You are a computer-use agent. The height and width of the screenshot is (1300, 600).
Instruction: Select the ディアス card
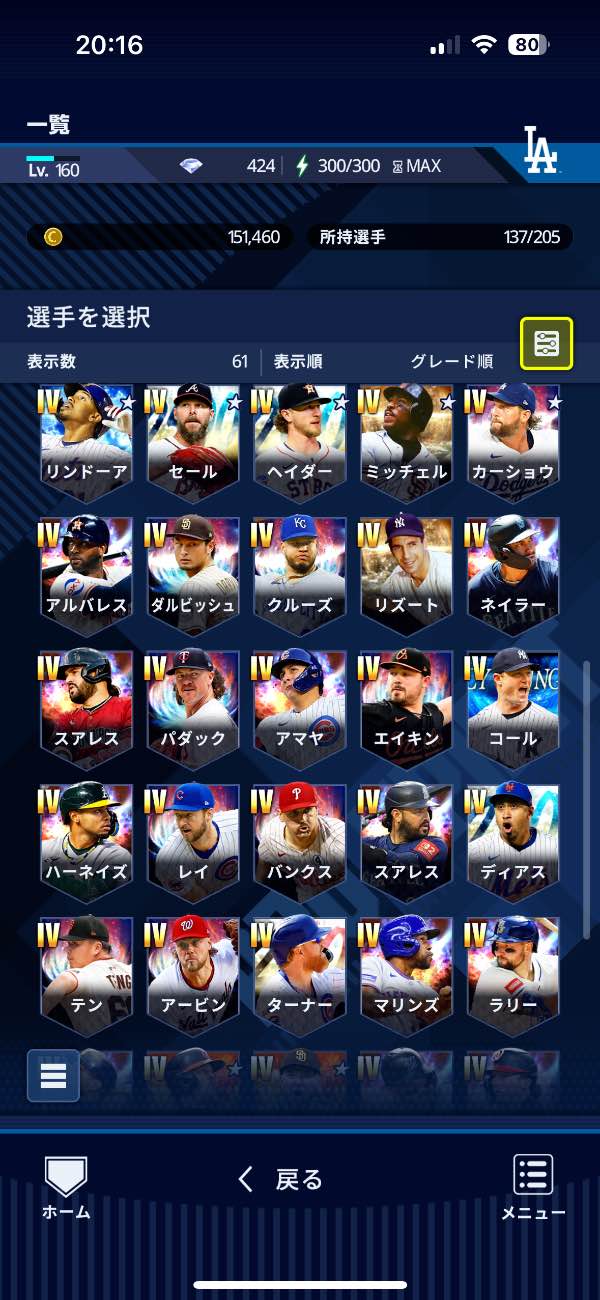pyautogui.click(x=514, y=838)
